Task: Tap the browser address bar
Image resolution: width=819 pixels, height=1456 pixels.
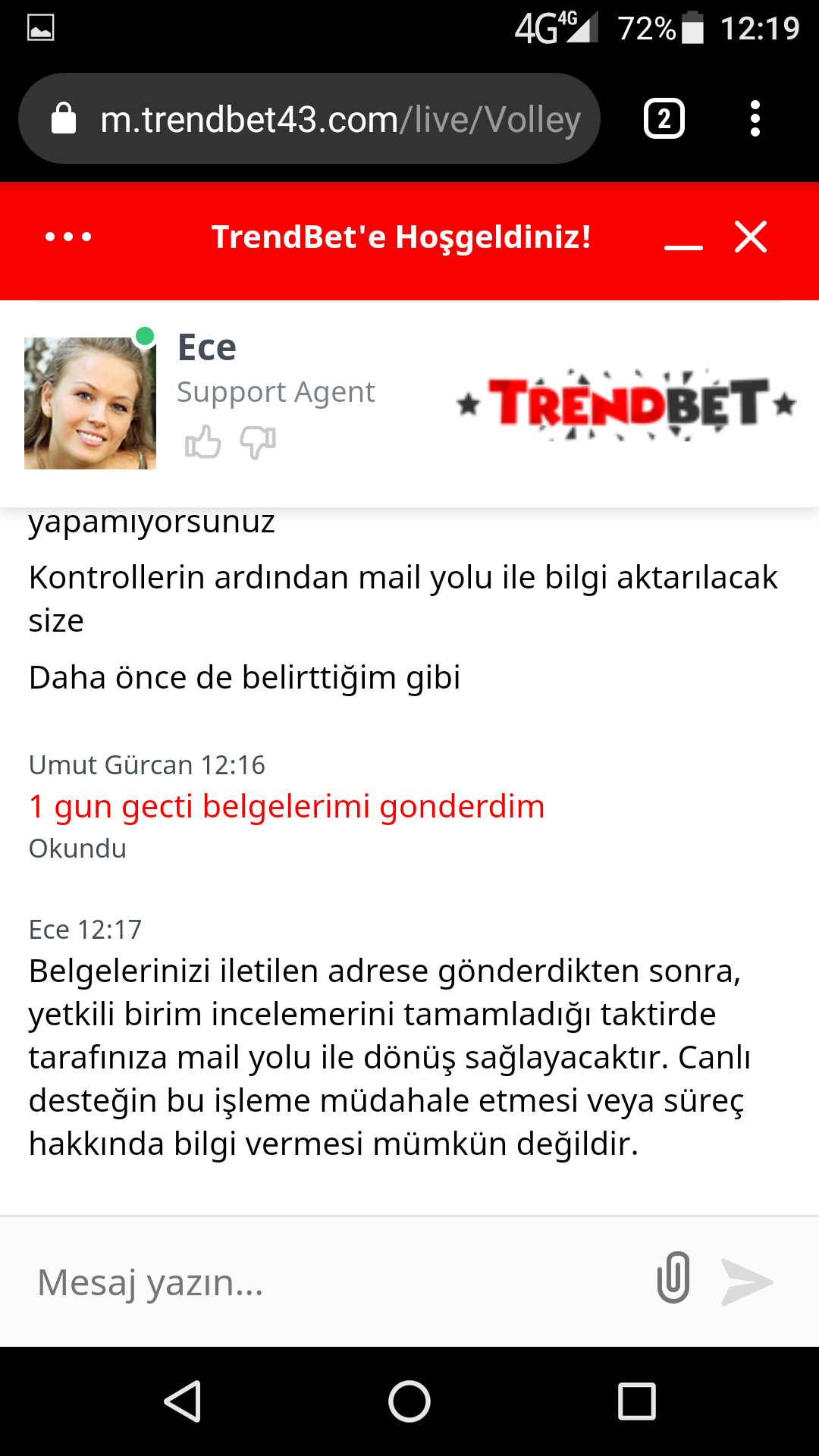Action: pyautogui.click(x=309, y=119)
